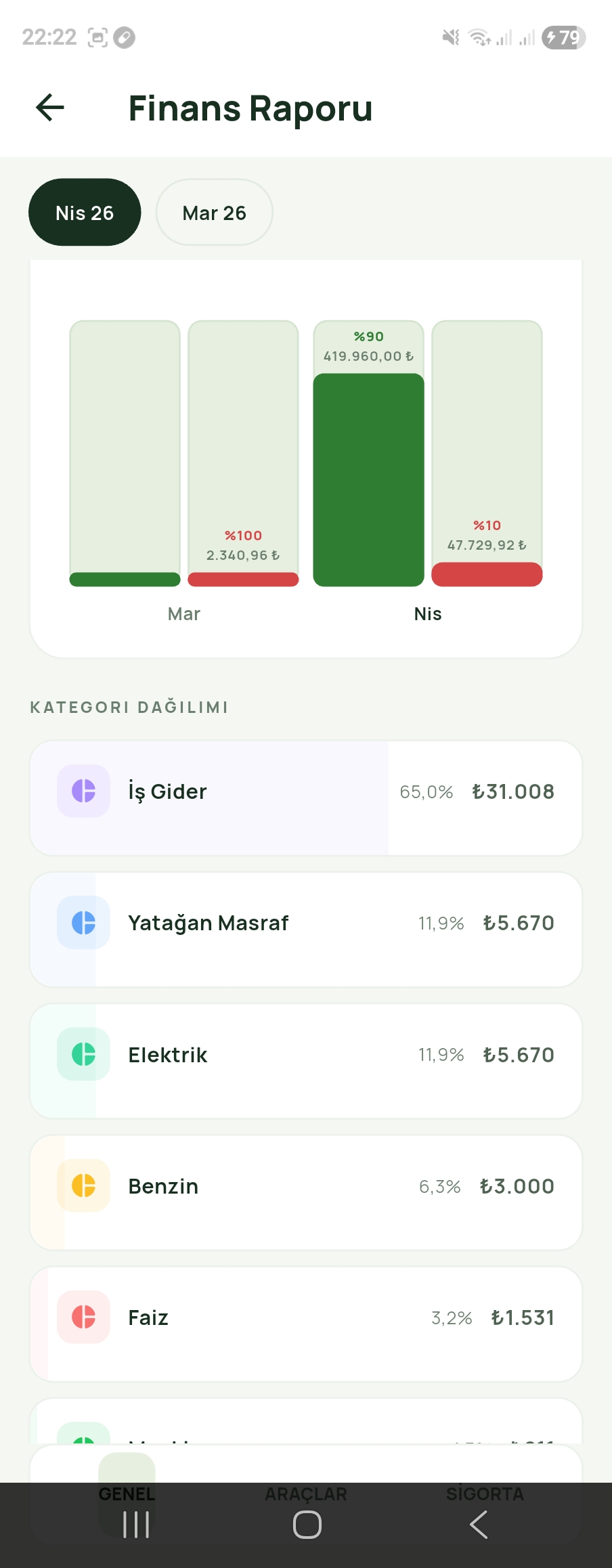Select the red Faiz category icon
612x1568 pixels.
[83, 1317]
